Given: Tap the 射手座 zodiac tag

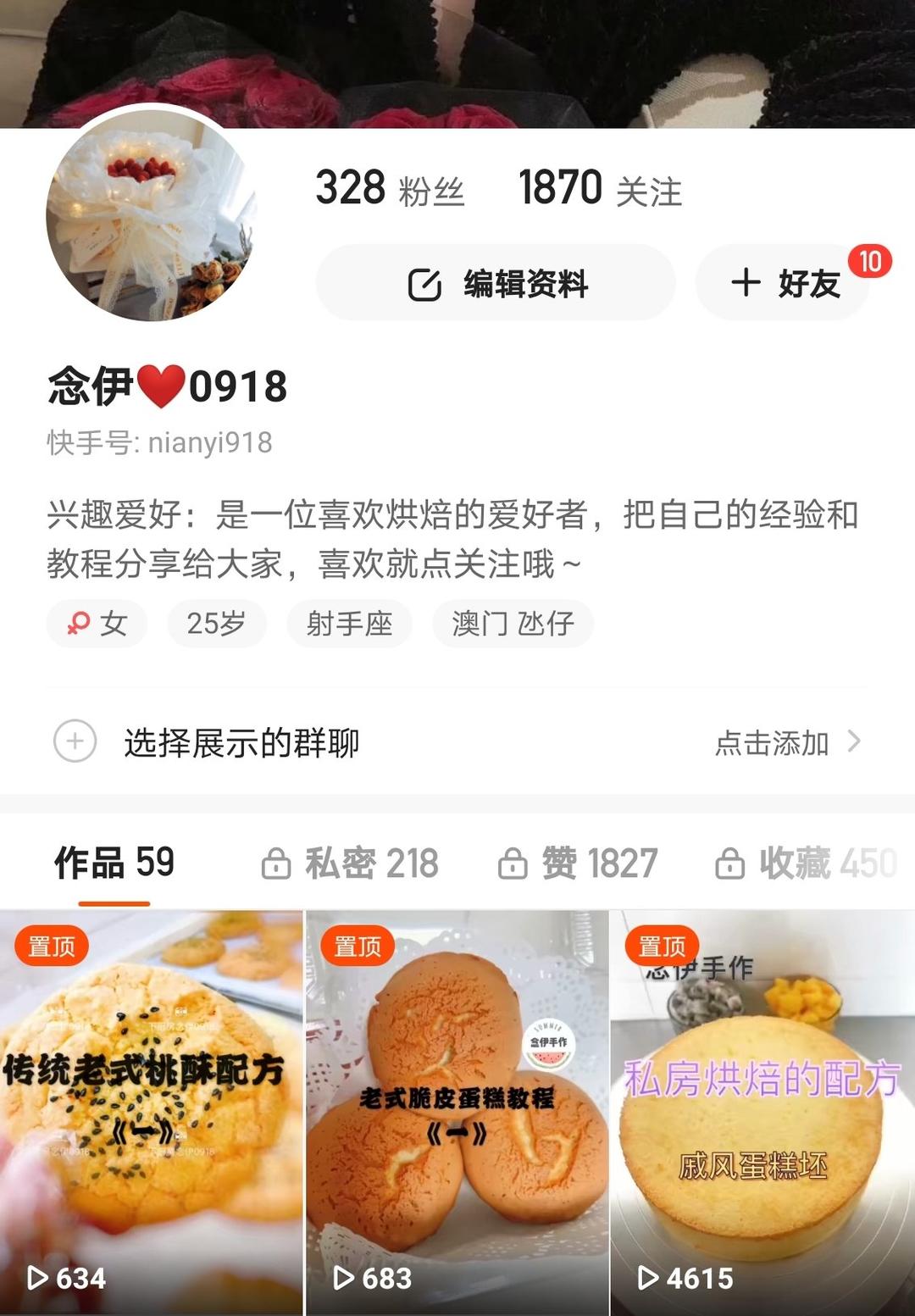Looking at the screenshot, I should [x=349, y=624].
